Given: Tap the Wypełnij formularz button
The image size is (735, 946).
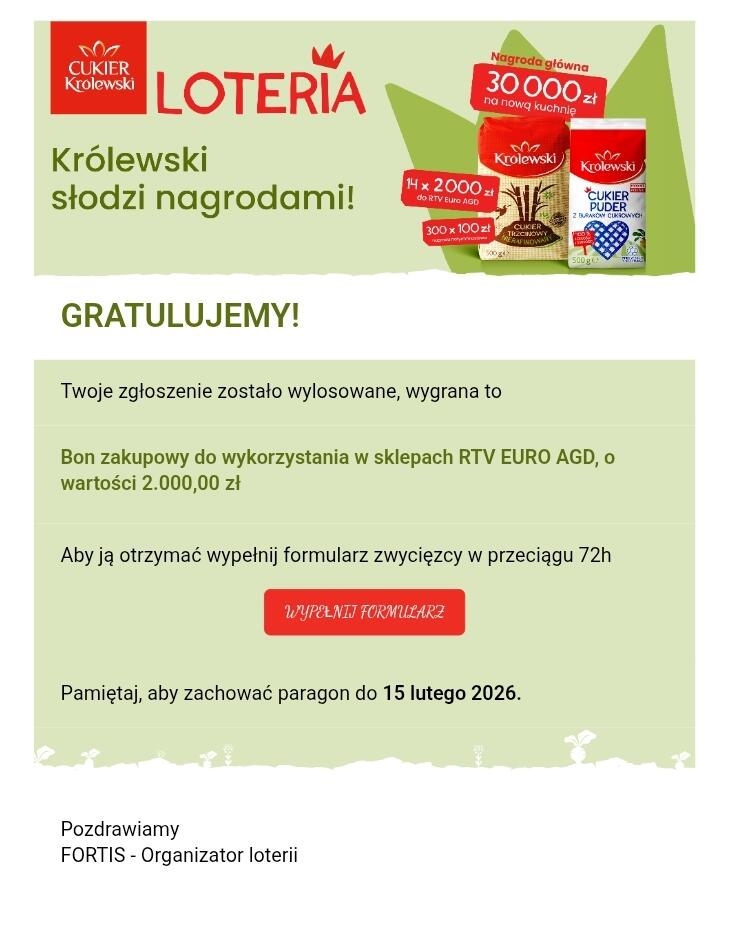Looking at the screenshot, I should click(364, 612).
